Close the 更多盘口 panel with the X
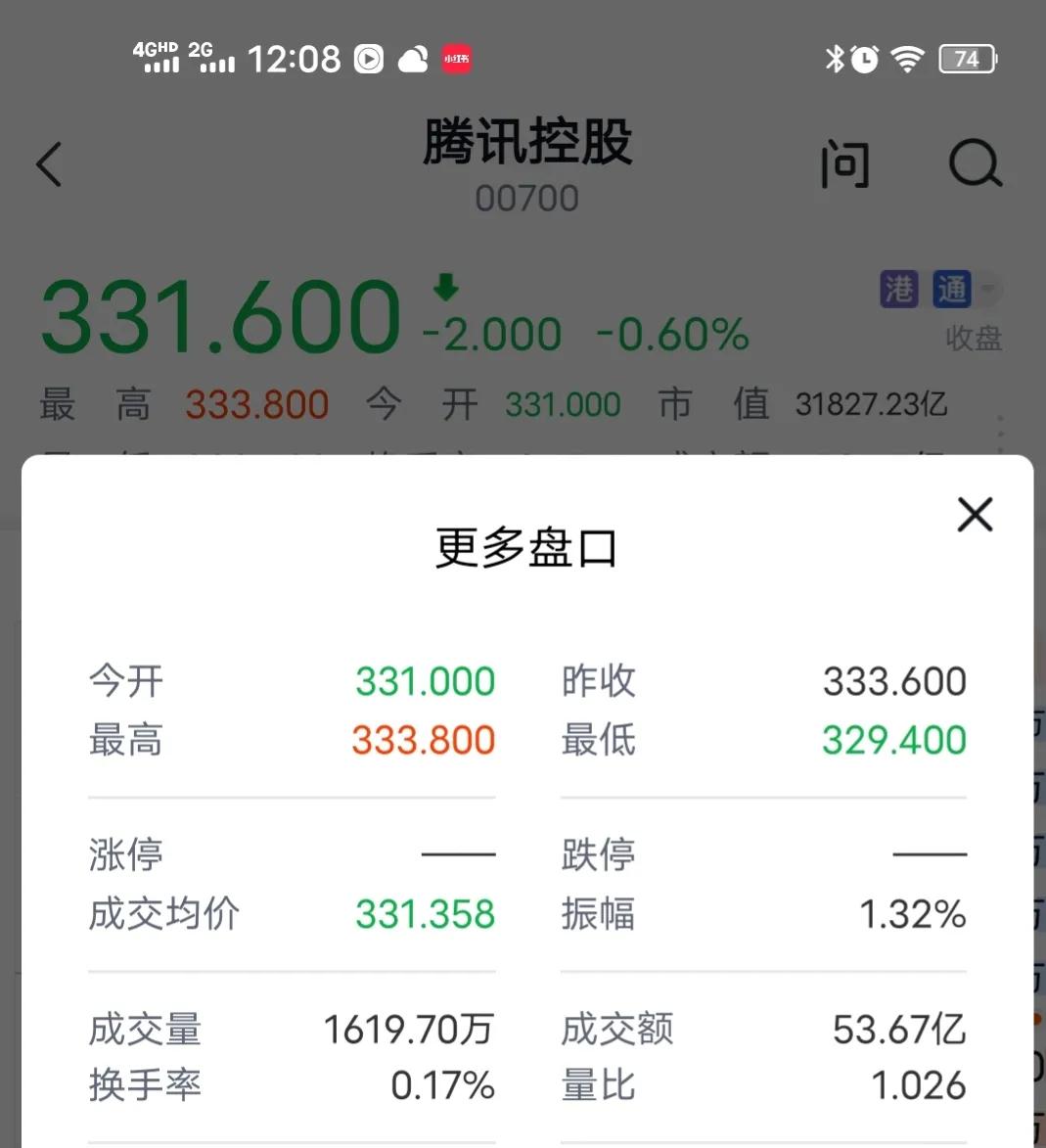This screenshot has width=1046, height=1148. [x=975, y=514]
